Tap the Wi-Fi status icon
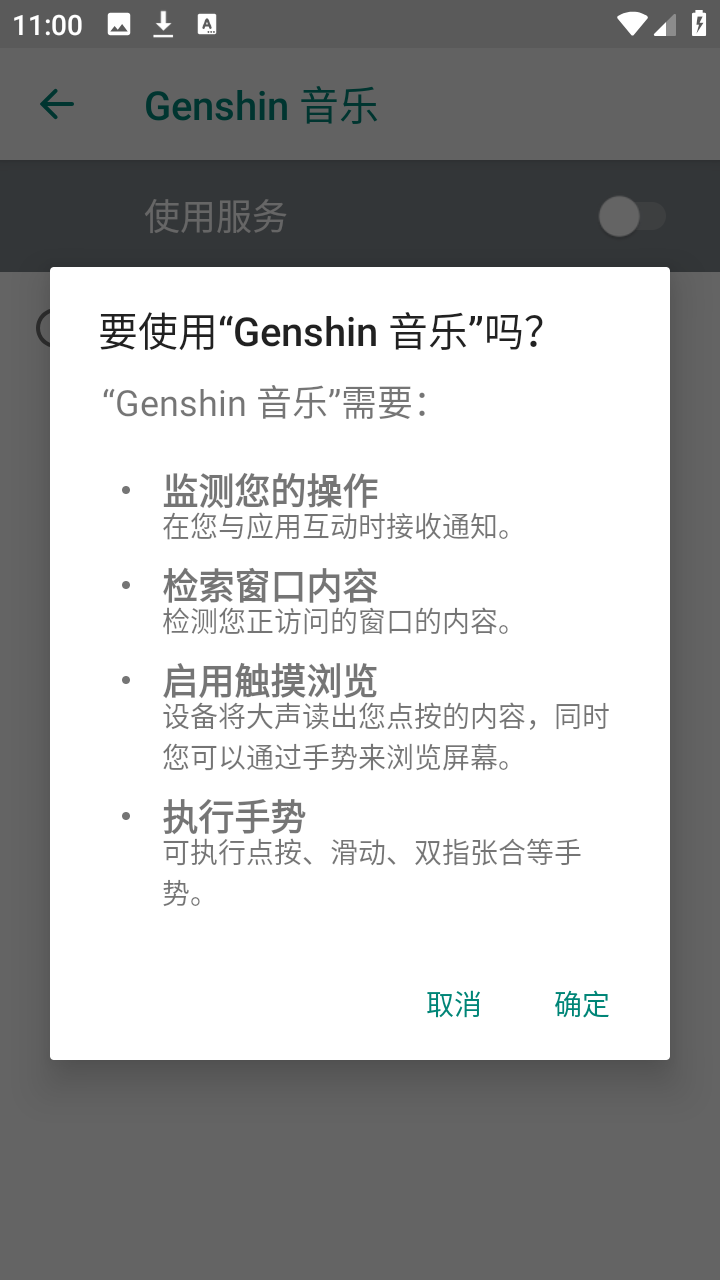 coord(634,24)
